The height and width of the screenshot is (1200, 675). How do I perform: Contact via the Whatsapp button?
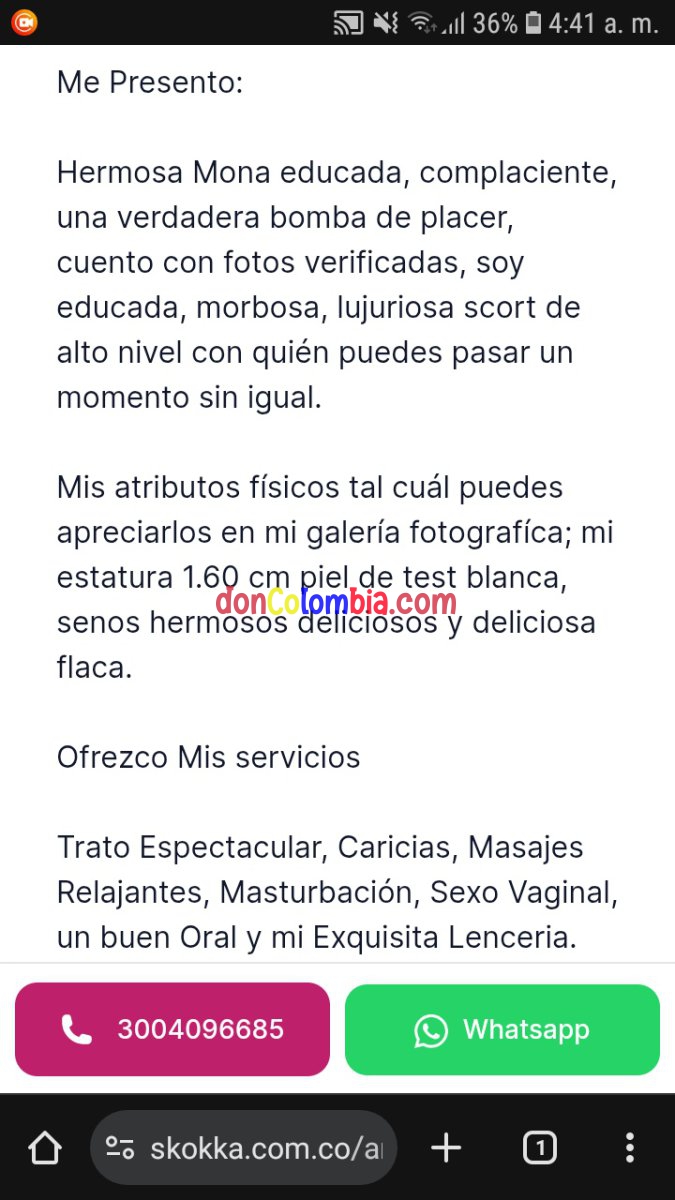coord(502,1029)
